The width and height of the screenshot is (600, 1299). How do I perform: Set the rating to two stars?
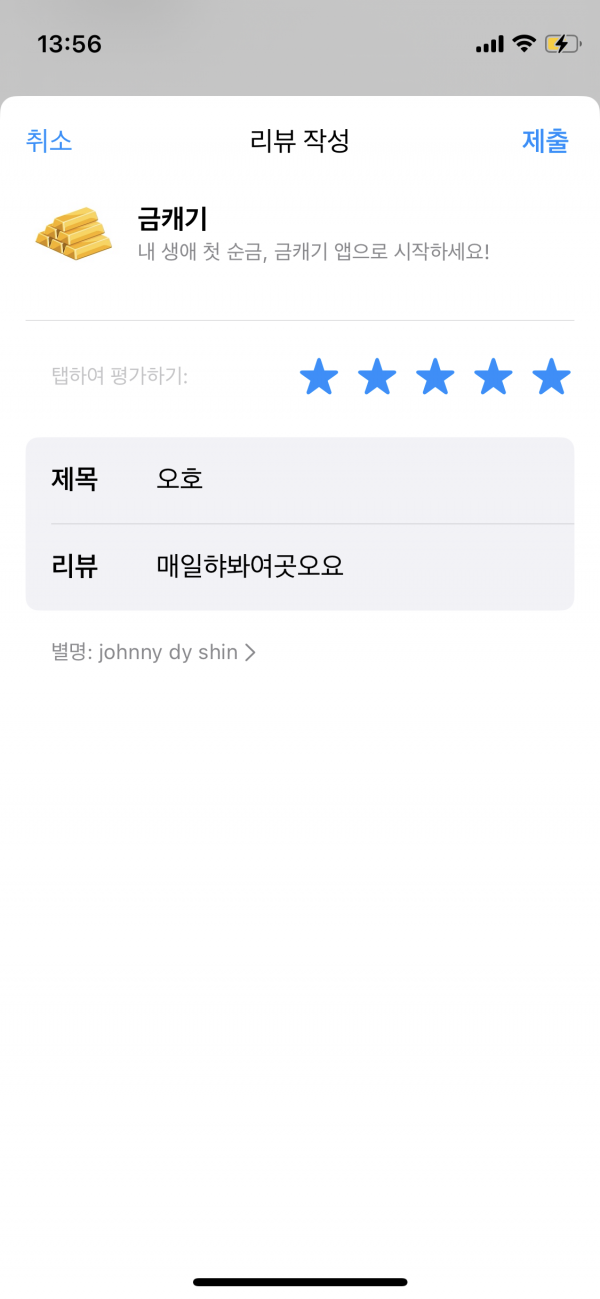click(377, 377)
